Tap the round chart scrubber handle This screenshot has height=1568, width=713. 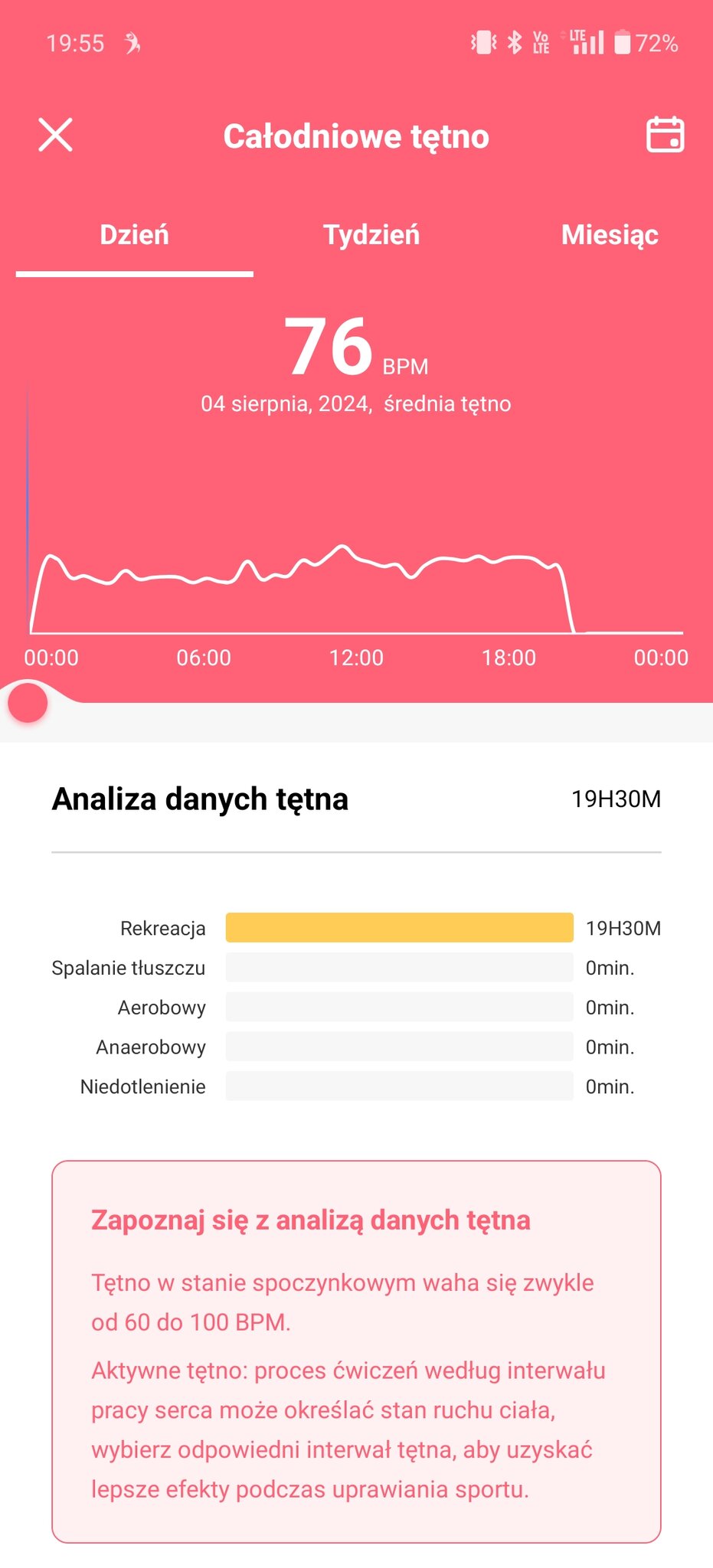point(28,703)
